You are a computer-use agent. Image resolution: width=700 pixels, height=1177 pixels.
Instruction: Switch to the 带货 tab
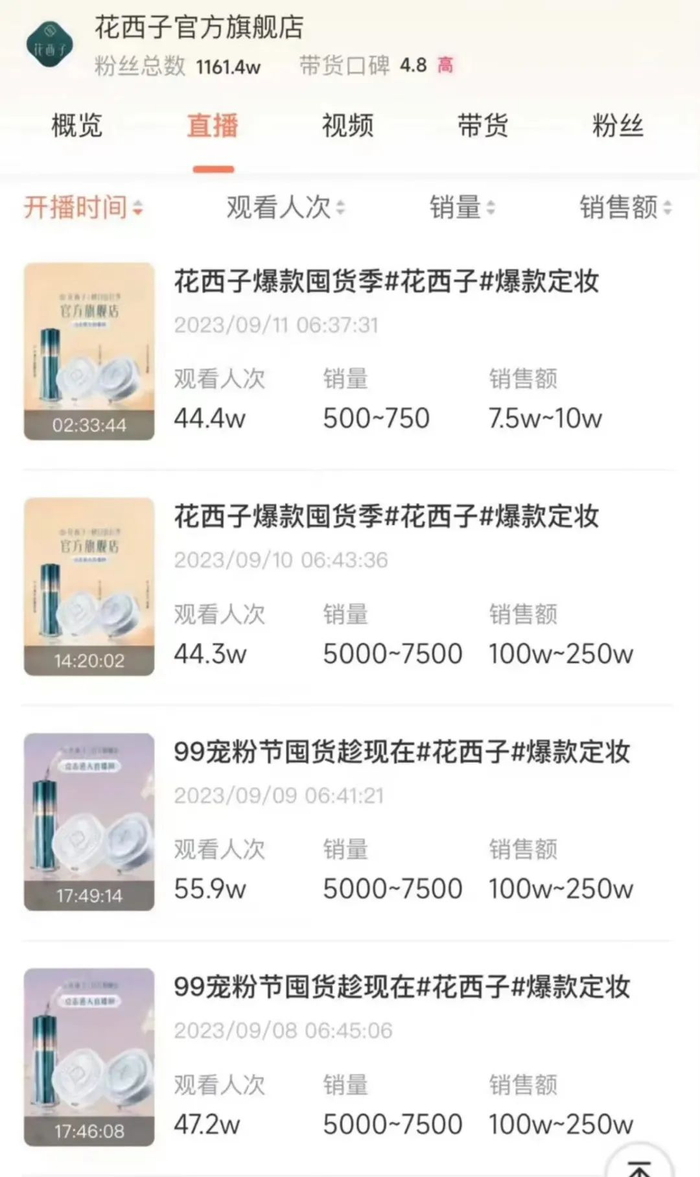483,126
